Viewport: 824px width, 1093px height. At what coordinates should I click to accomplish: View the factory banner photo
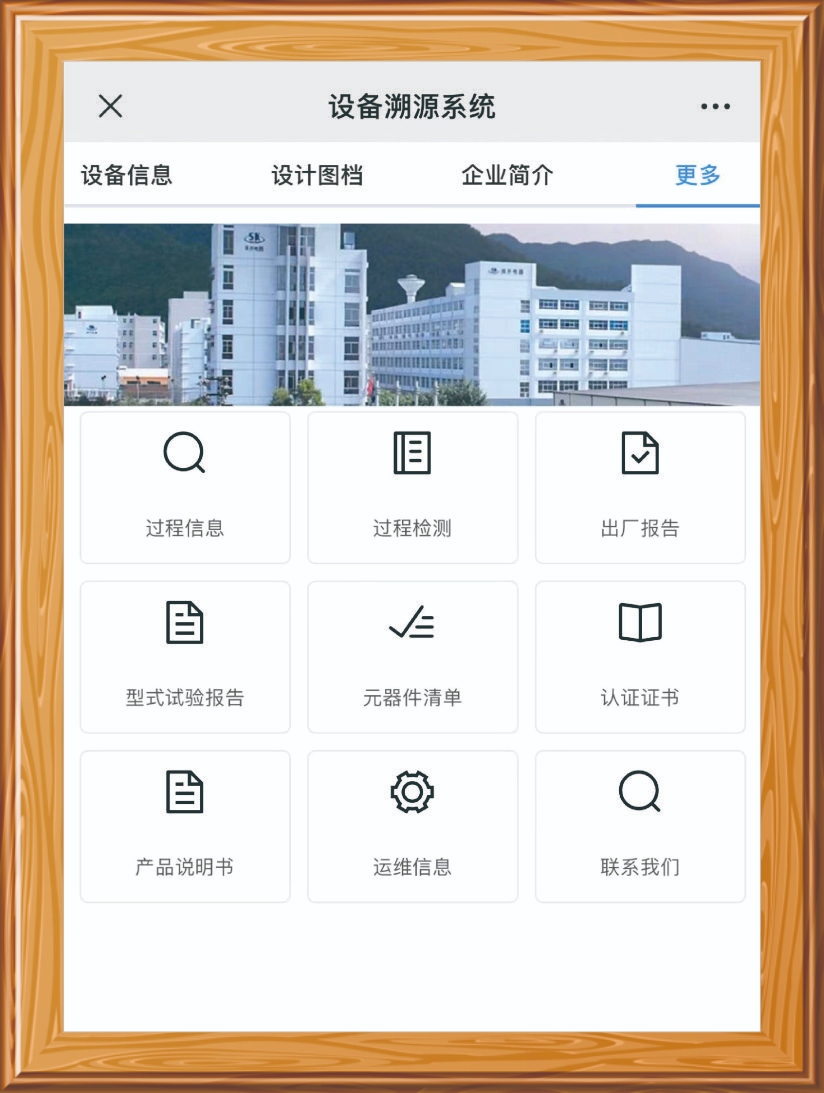pos(412,310)
